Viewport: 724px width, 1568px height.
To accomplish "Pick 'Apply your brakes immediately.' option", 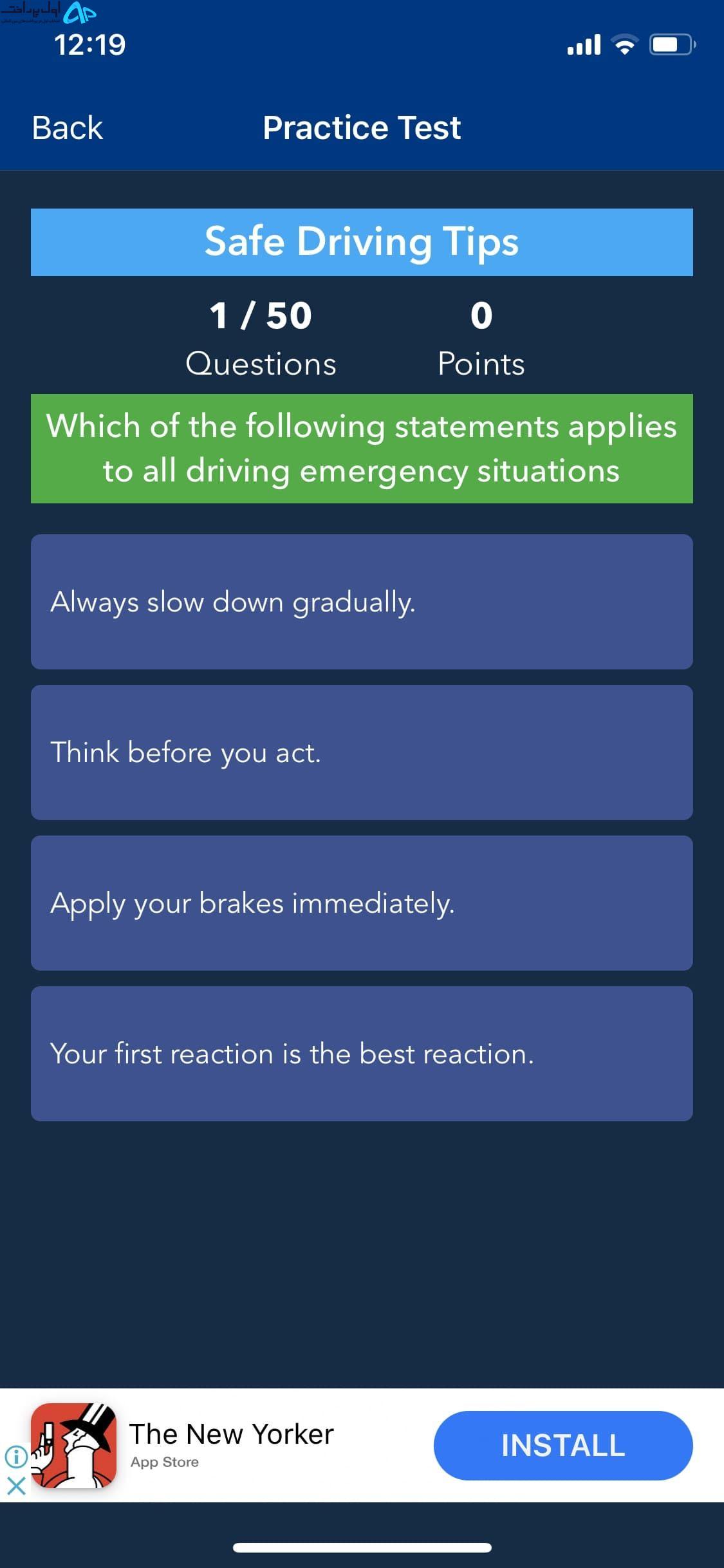I will (362, 903).
